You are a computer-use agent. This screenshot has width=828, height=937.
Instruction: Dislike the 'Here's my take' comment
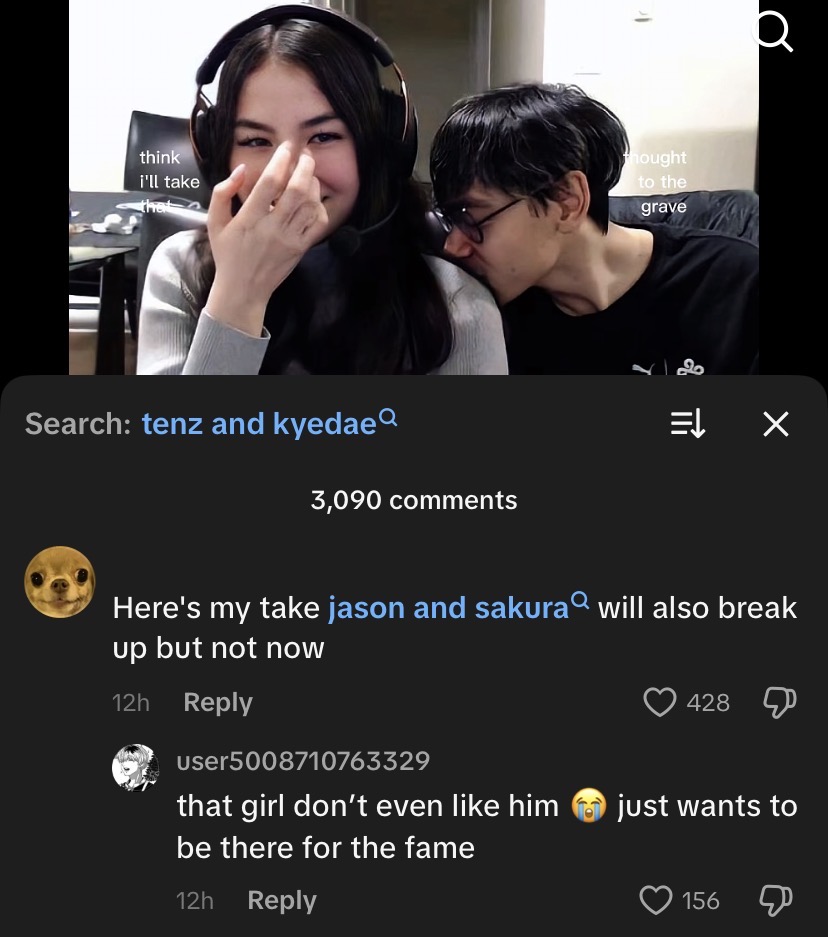pyautogui.click(x=778, y=703)
